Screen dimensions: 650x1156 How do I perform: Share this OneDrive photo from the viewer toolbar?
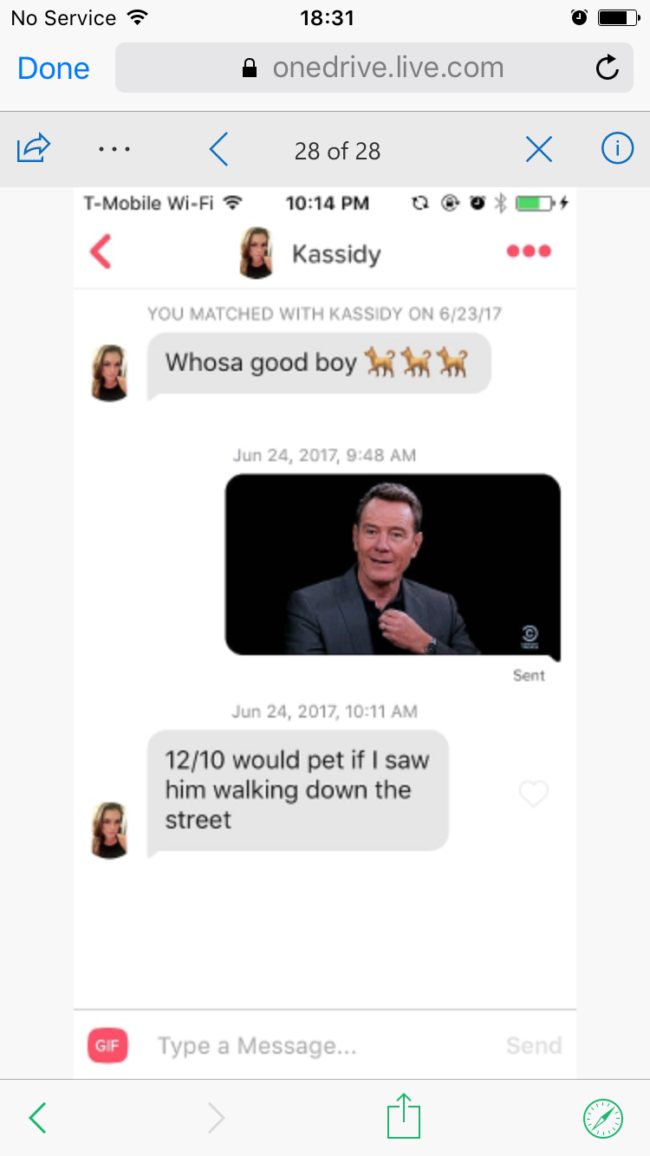[33, 150]
